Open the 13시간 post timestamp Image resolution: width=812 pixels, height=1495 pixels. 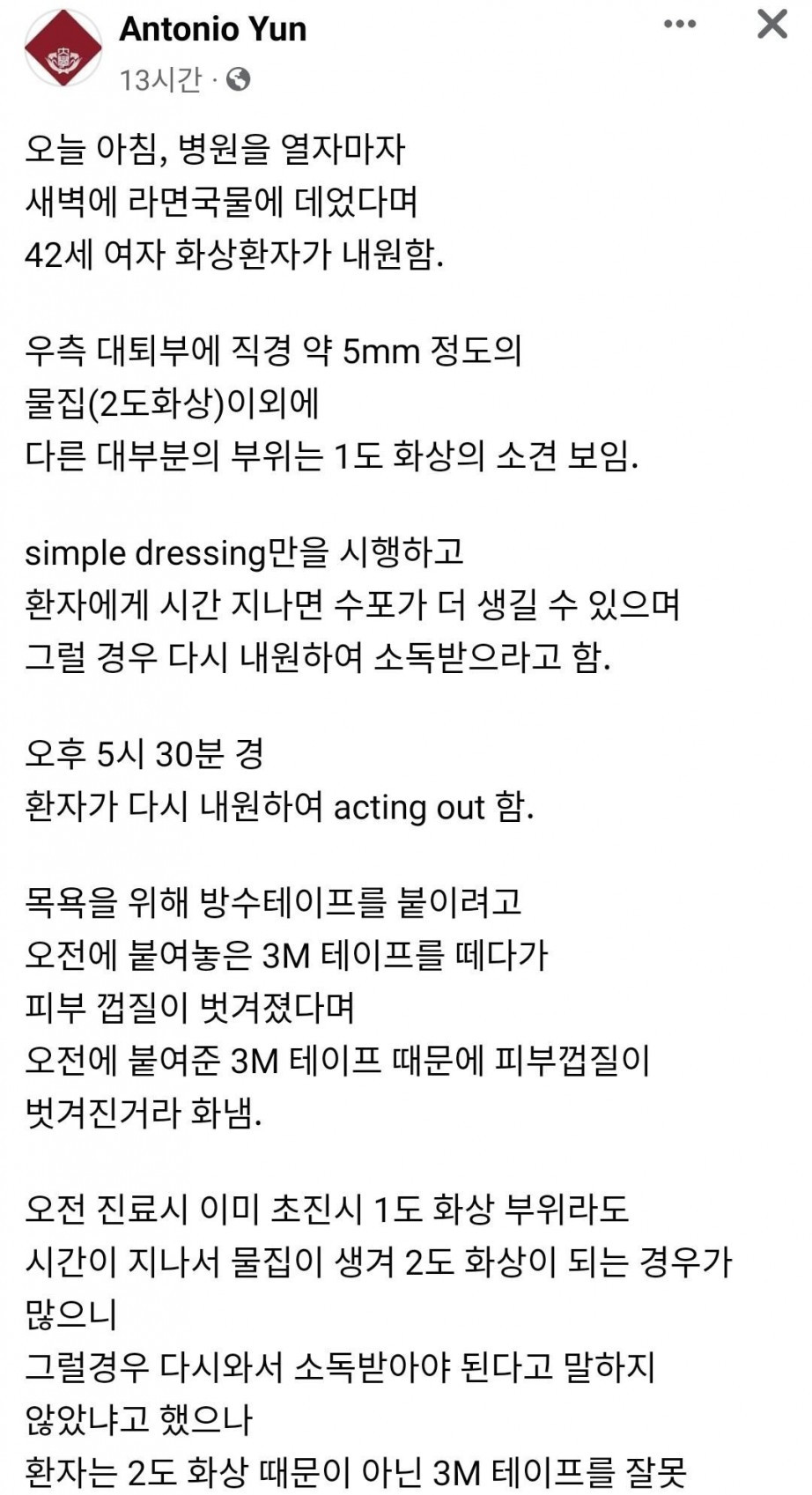160,80
